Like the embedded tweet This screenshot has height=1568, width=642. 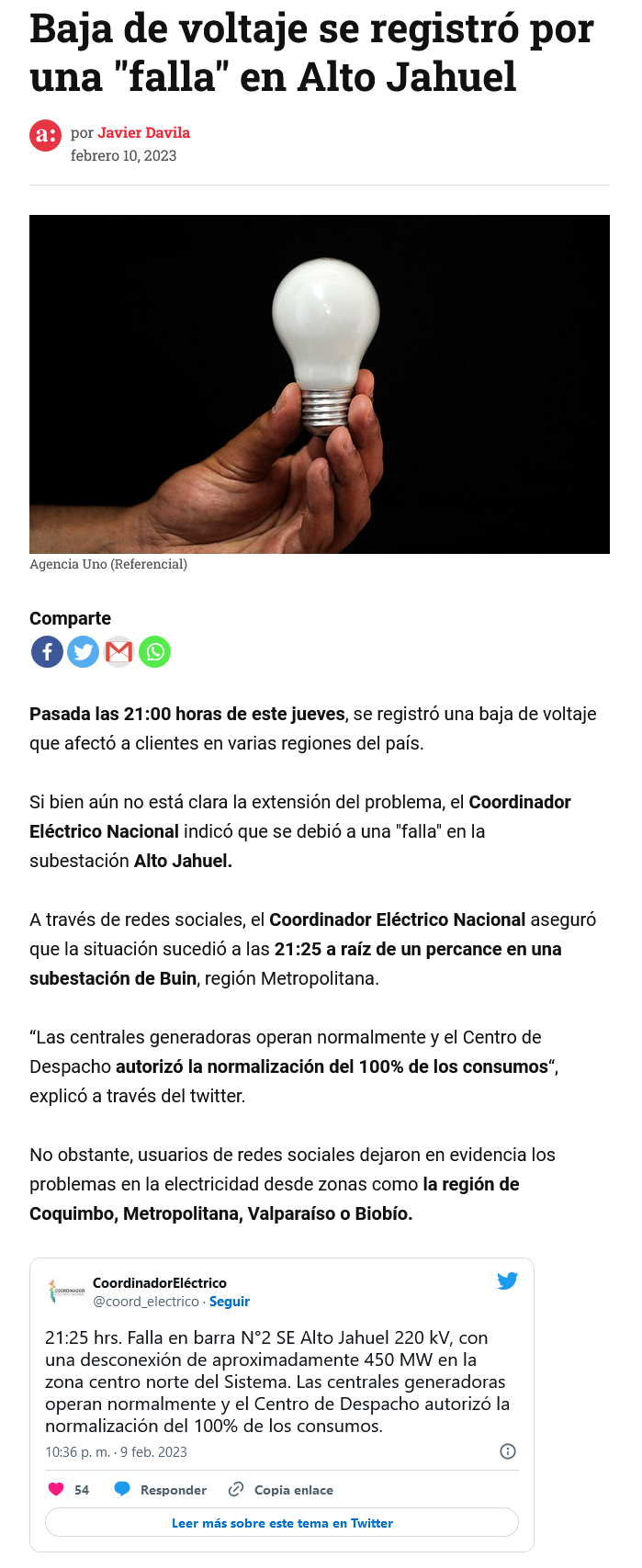pyautogui.click(x=57, y=1490)
